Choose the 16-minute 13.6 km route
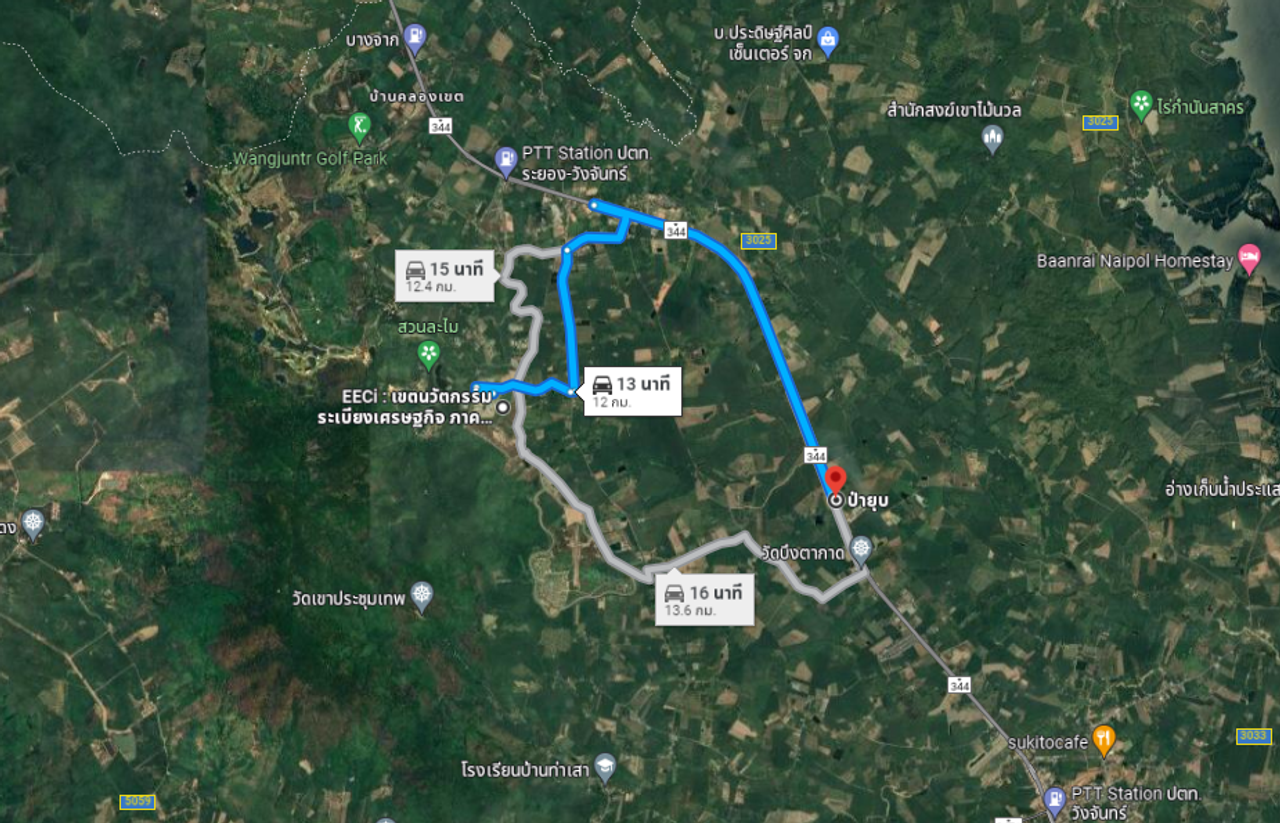Screen dimensions: 1280x823 point(705,600)
